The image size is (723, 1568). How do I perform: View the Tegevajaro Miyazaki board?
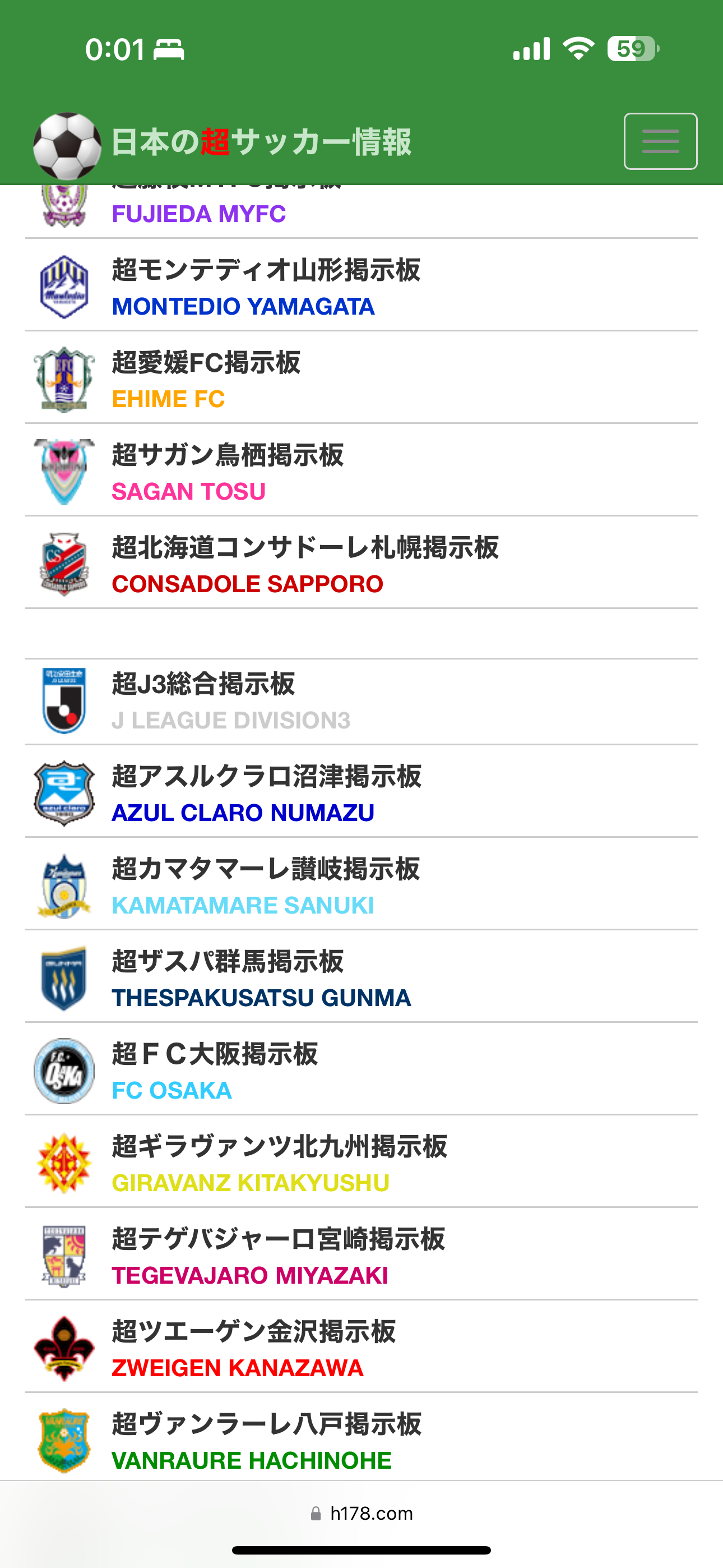tap(277, 1255)
